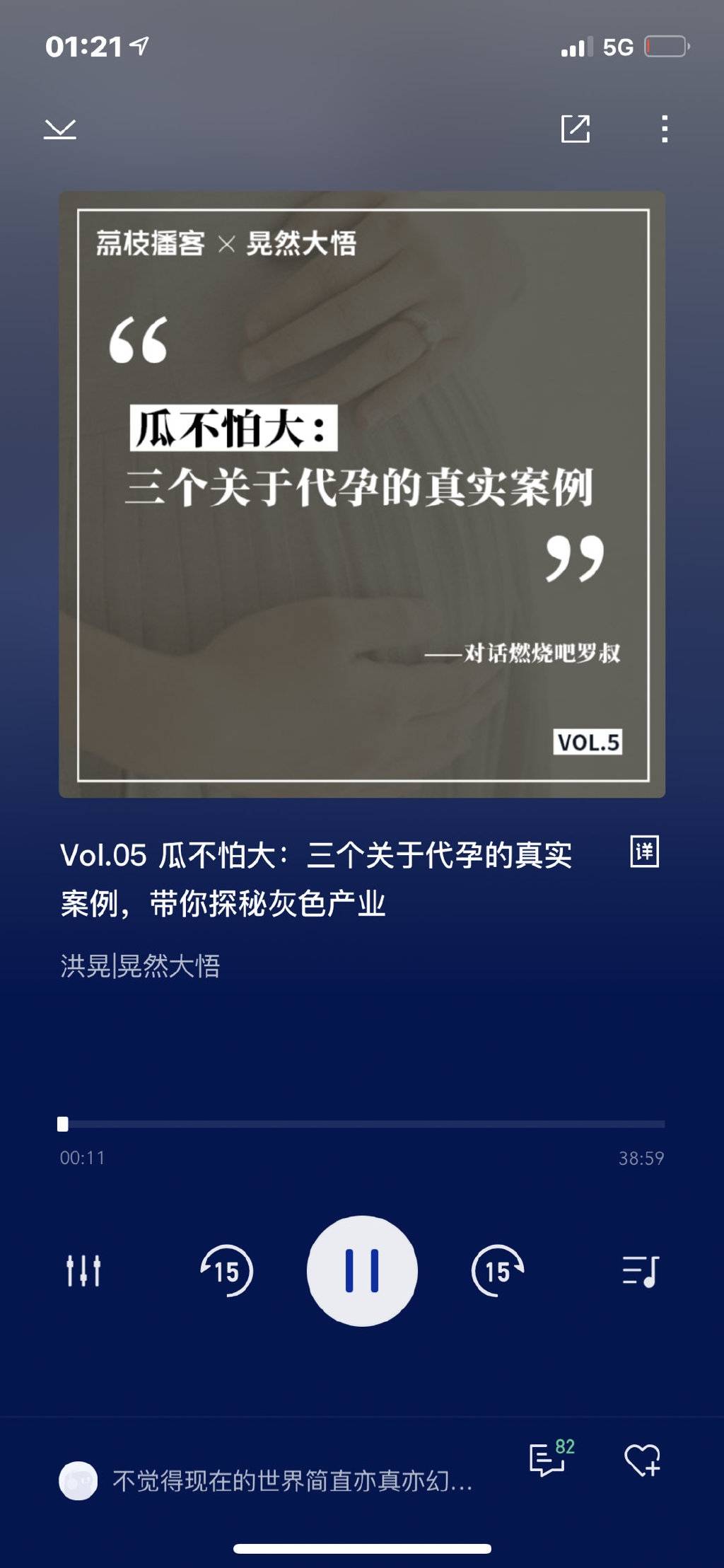Screen dimensions: 724x1568
Task: Rewind 15 seconds
Action: [226, 1271]
